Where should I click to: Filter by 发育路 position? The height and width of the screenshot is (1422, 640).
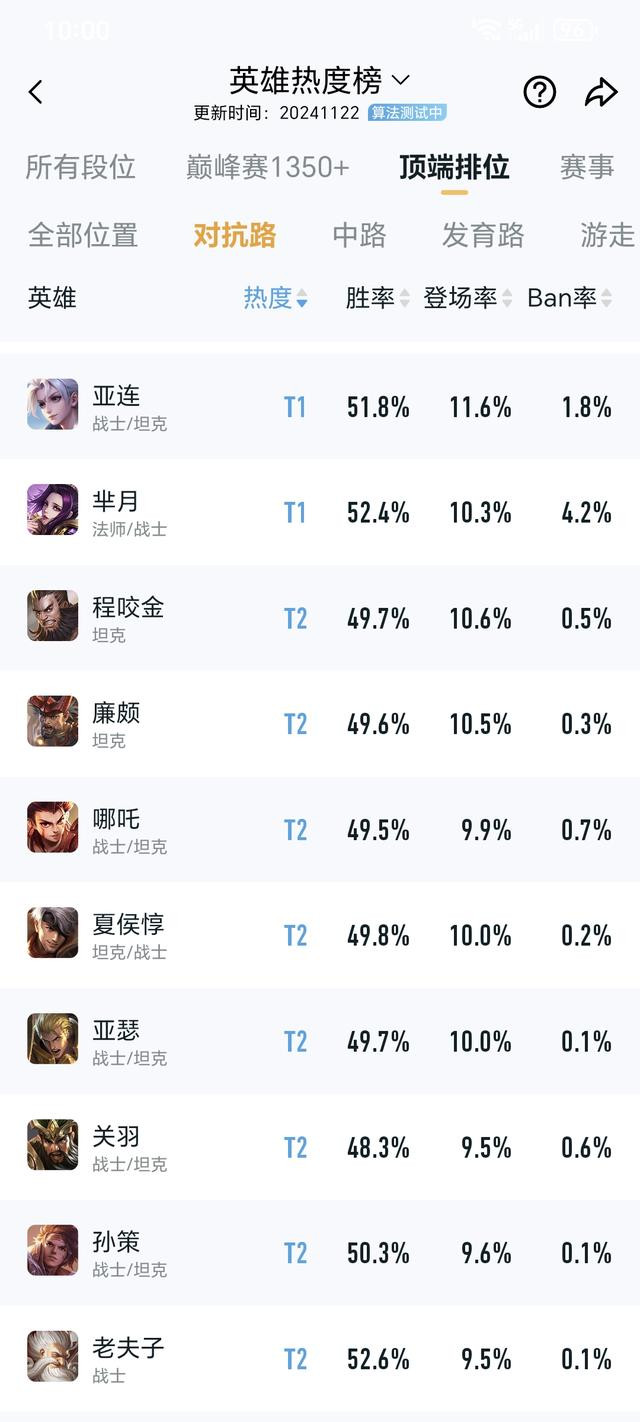point(483,235)
